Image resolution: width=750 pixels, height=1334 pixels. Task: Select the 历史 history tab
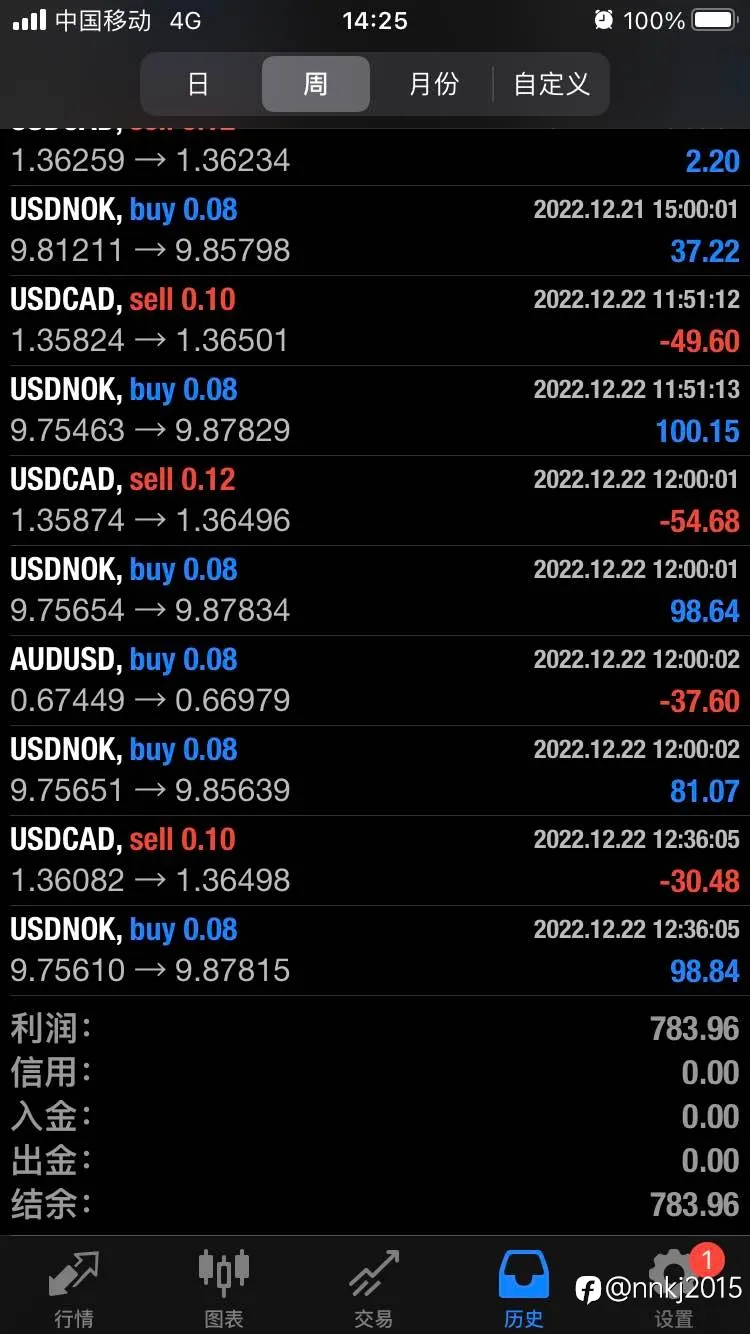point(524,1288)
